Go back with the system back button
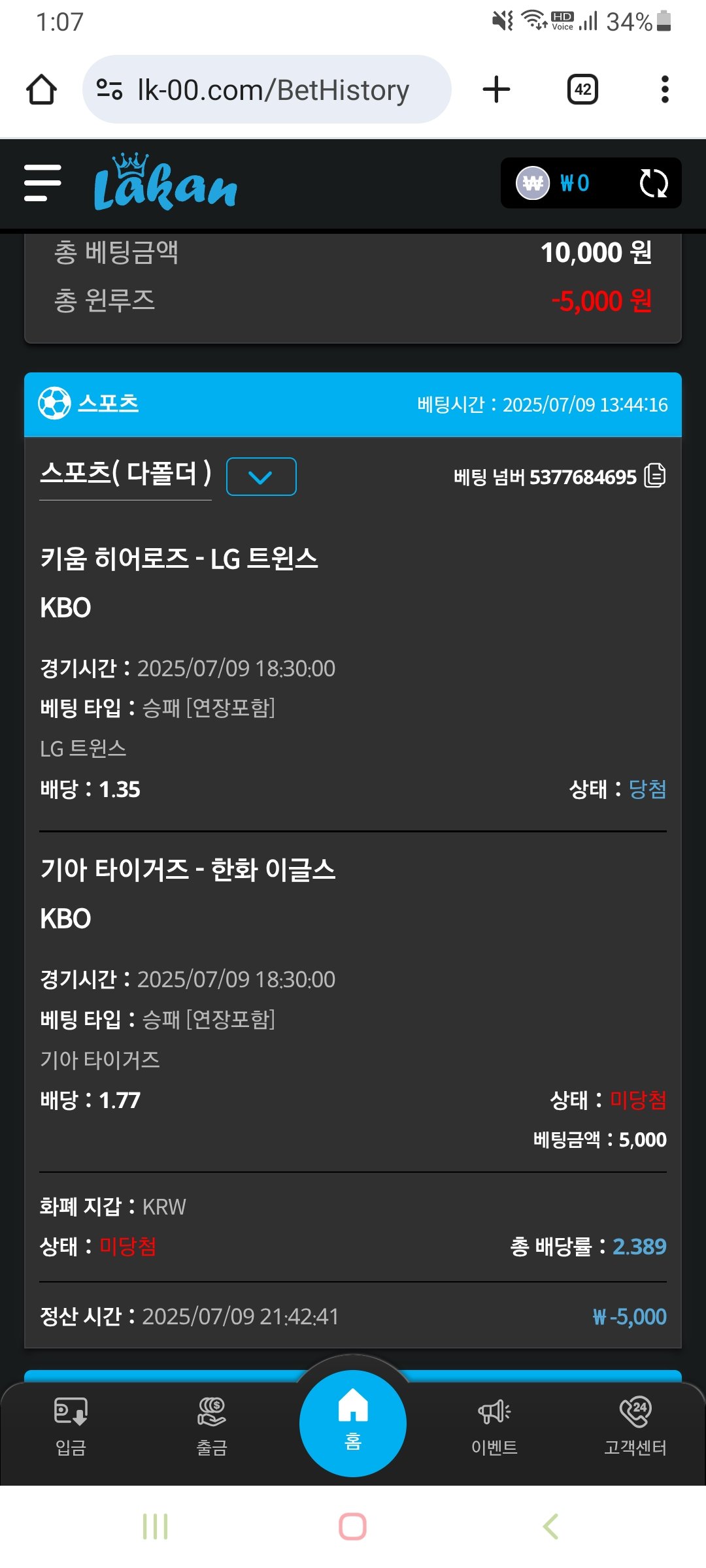This screenshot has width=706, height=1568. (x=550, y=1526)
